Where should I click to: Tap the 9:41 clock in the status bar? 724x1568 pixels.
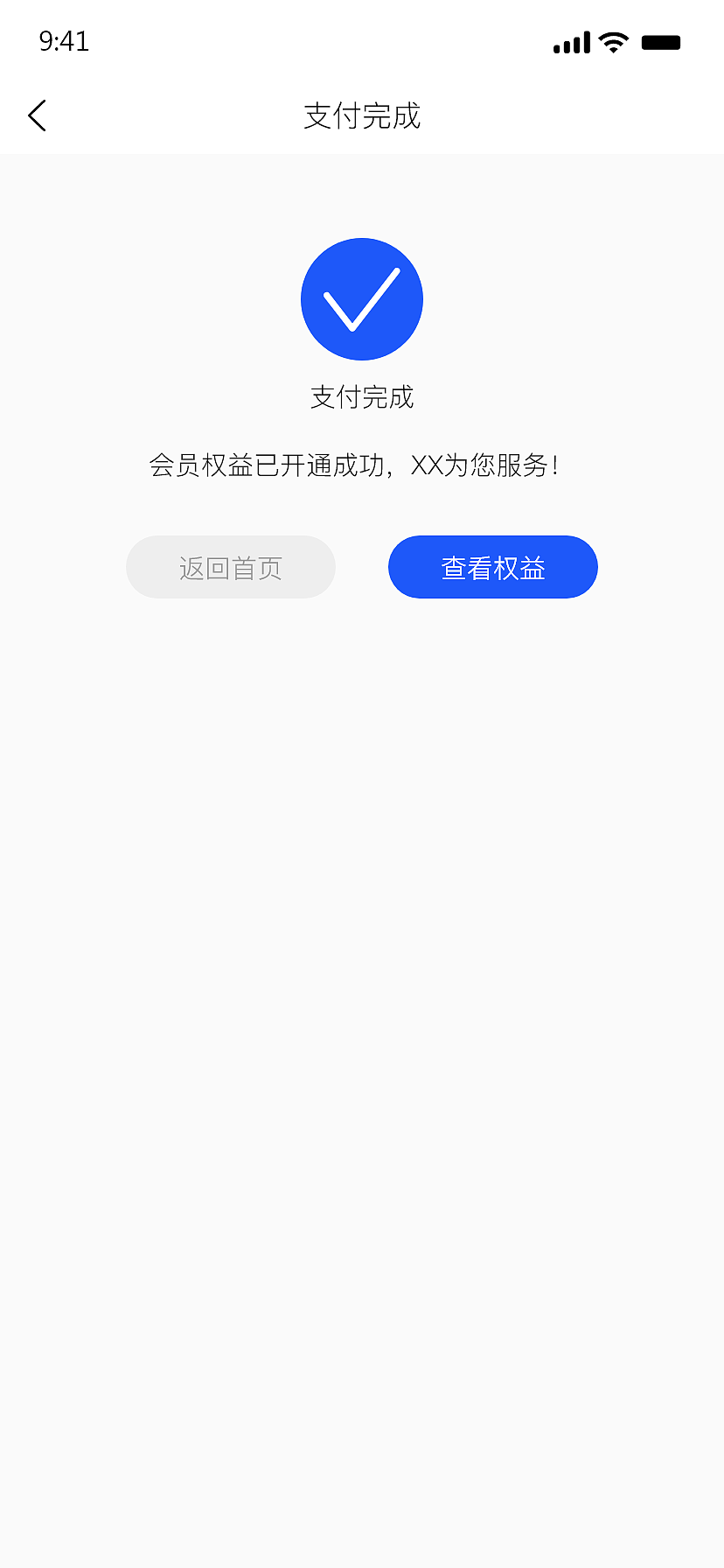click(62, 42)
